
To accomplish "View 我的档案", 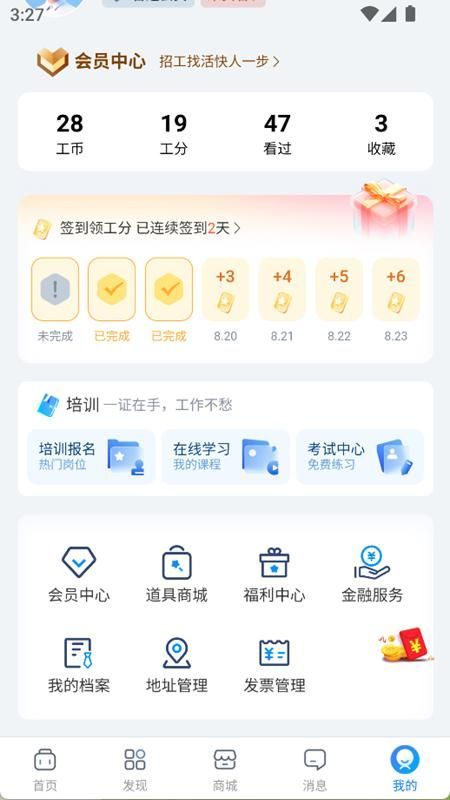I will coord(79,665).
